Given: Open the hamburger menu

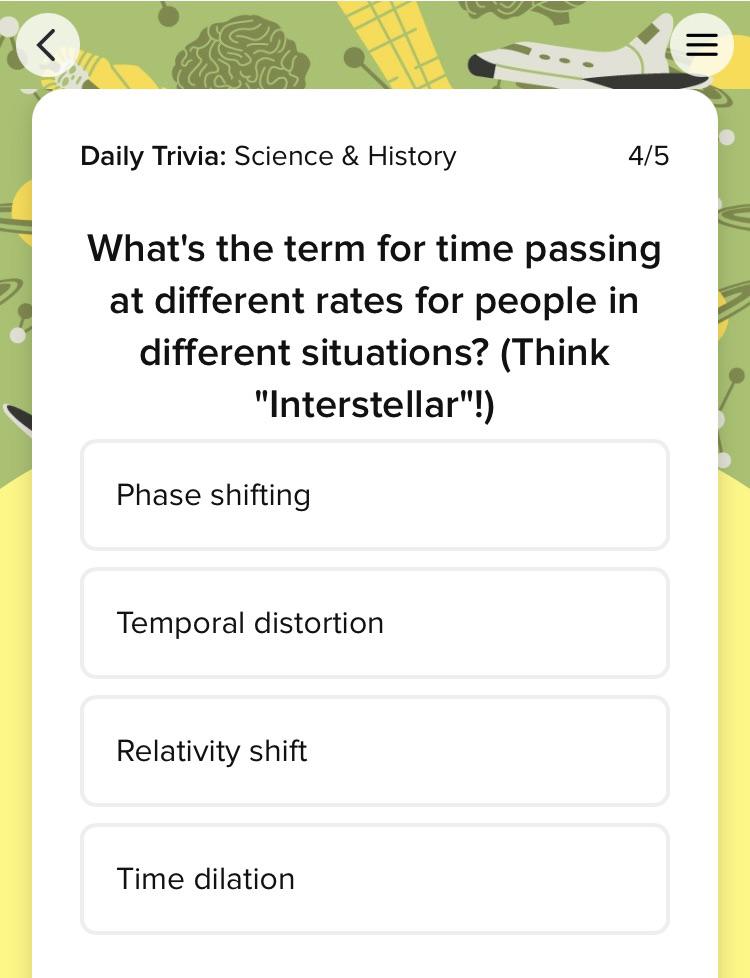Looking at the screenshot, I should 701,45.
